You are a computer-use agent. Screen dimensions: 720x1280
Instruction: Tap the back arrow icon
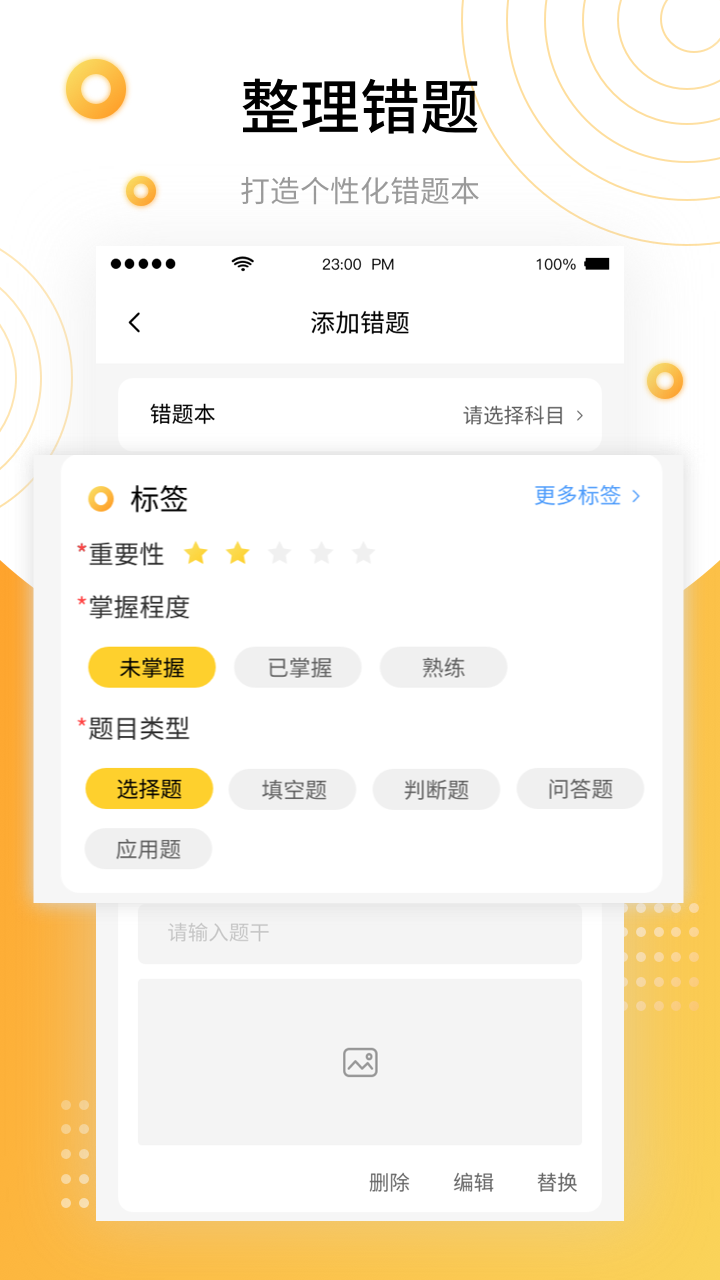133,322
